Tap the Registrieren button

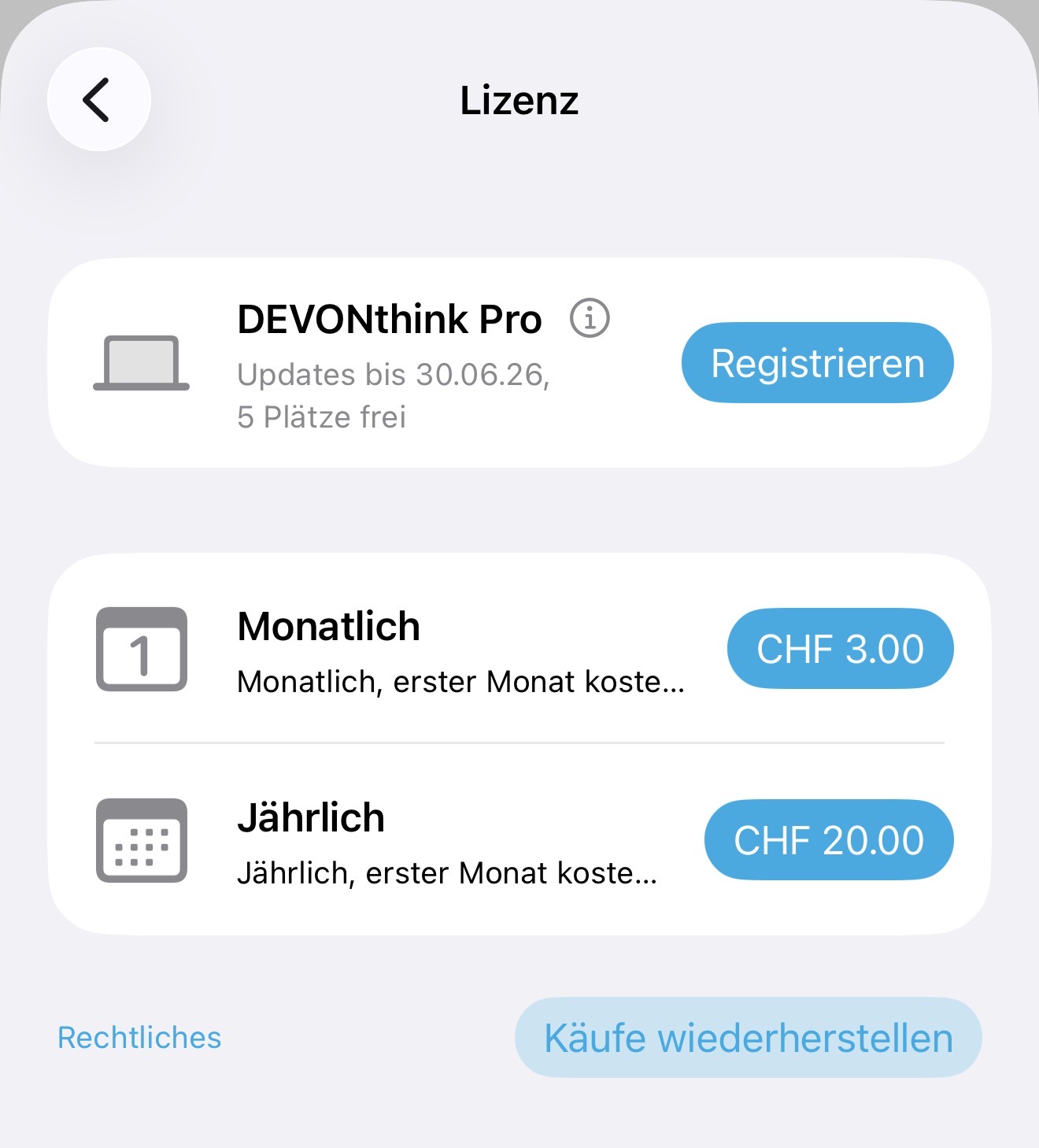click(x=817, y=363)
